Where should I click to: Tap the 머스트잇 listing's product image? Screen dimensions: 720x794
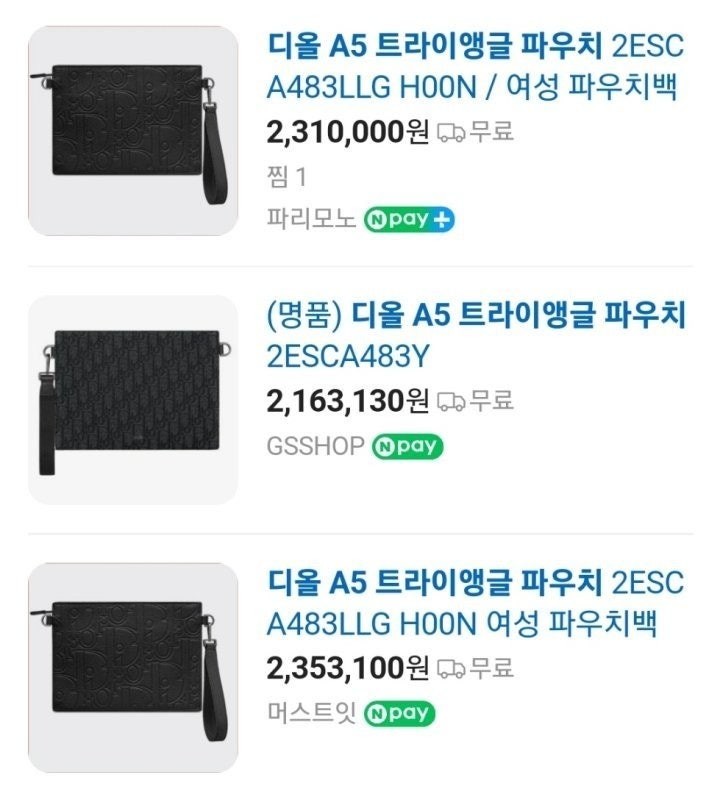[133, 667]
